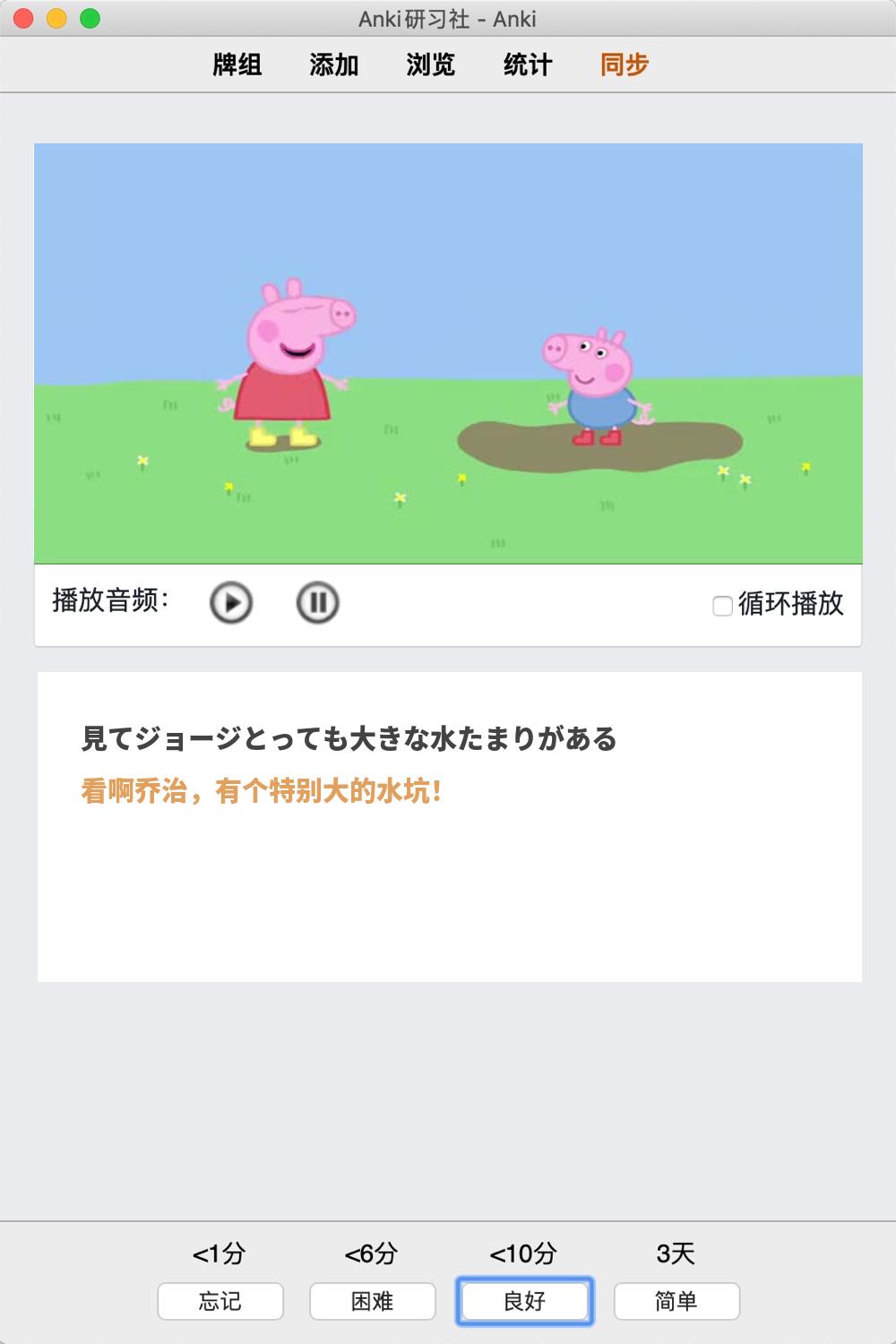Image resolution: width=896 pixels, height=1344 pixels.
Task: Start 同步 sync
Action: [x=624, y=65]
